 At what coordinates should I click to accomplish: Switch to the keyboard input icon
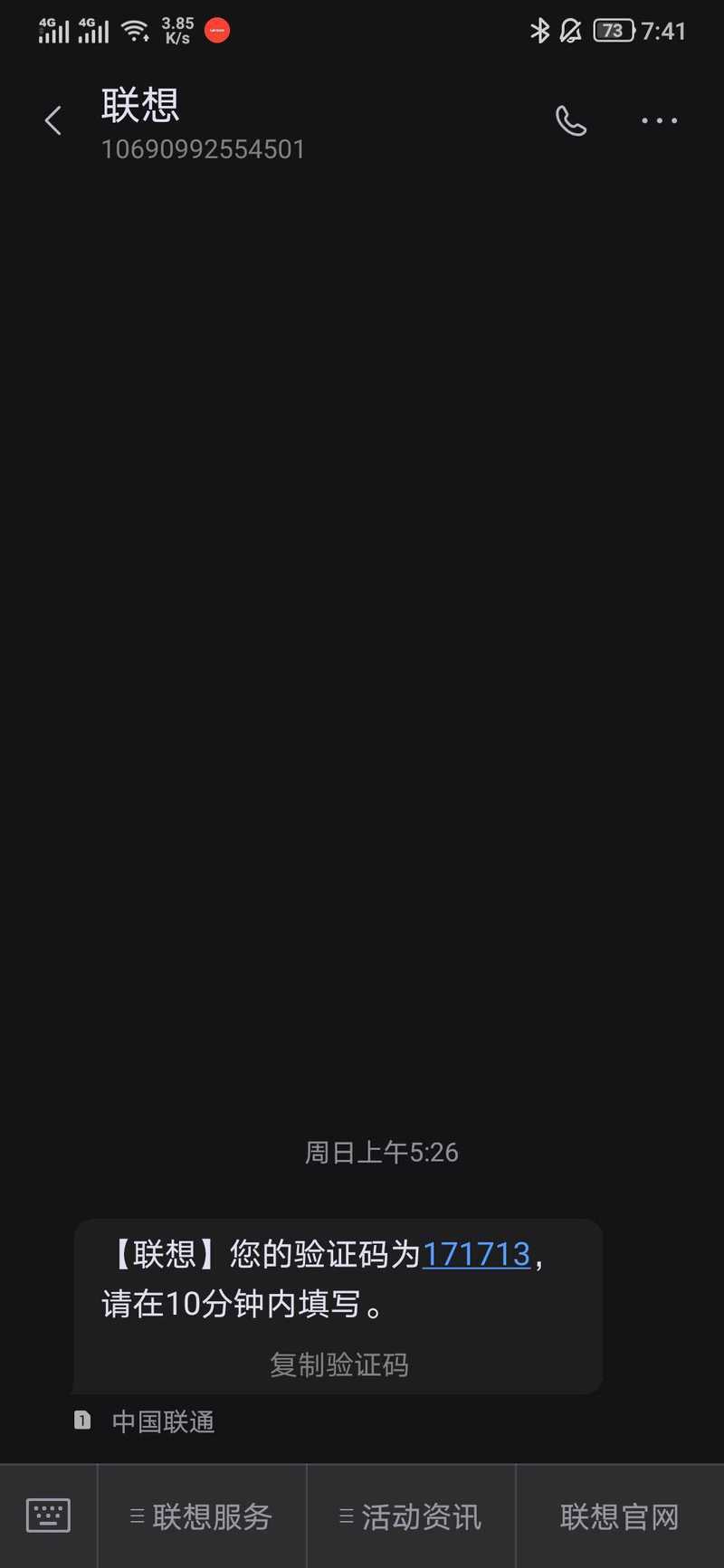(x=48, y=1516)
